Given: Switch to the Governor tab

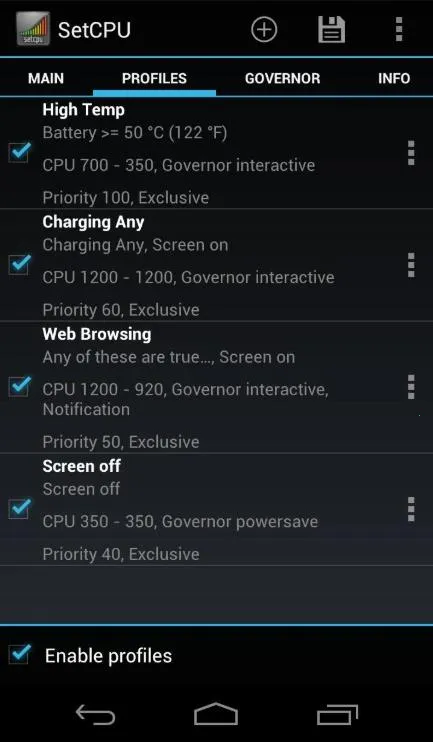Looking at the screenshot, I should [283, 78].
